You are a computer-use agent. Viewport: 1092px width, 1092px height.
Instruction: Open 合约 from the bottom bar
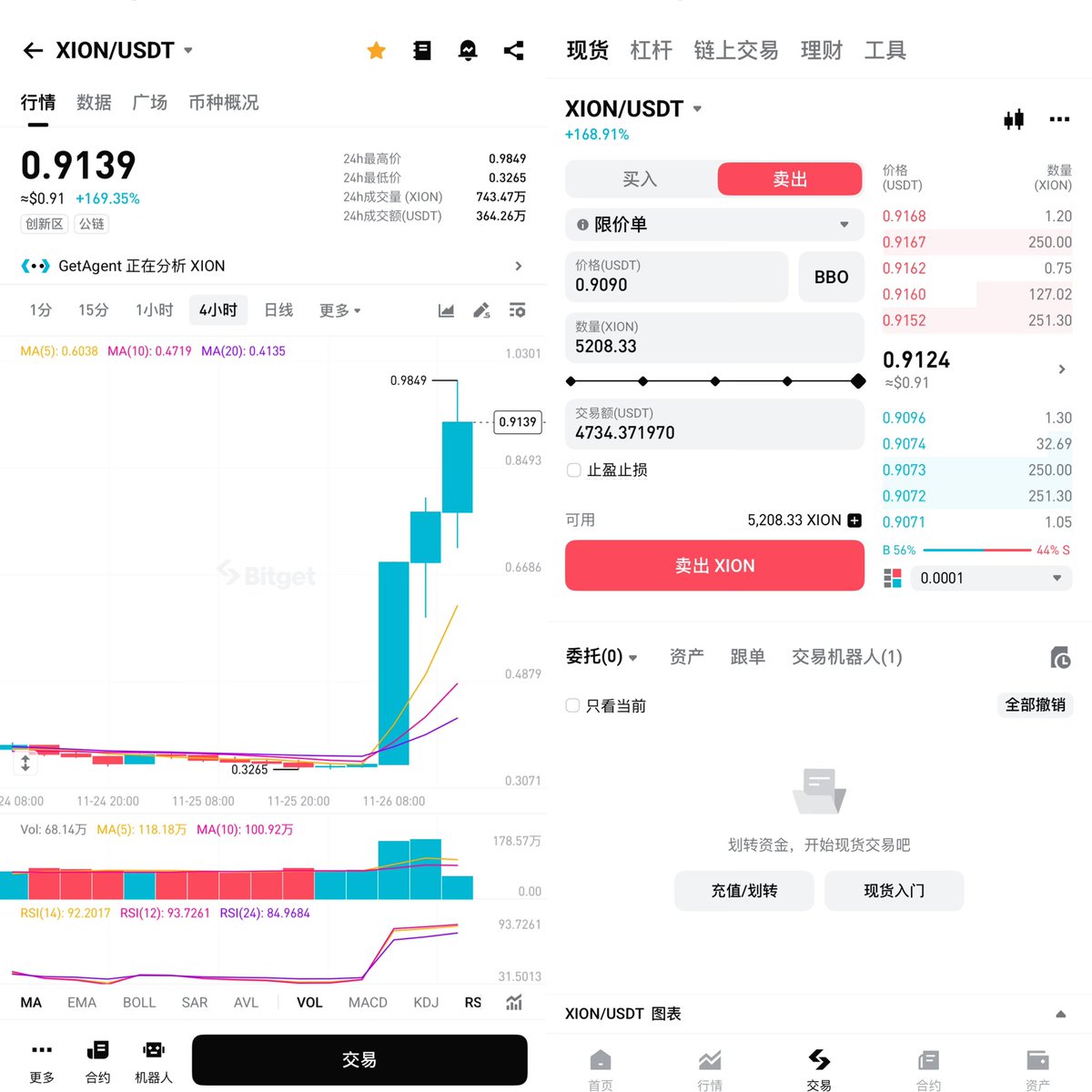[97, 1061]
